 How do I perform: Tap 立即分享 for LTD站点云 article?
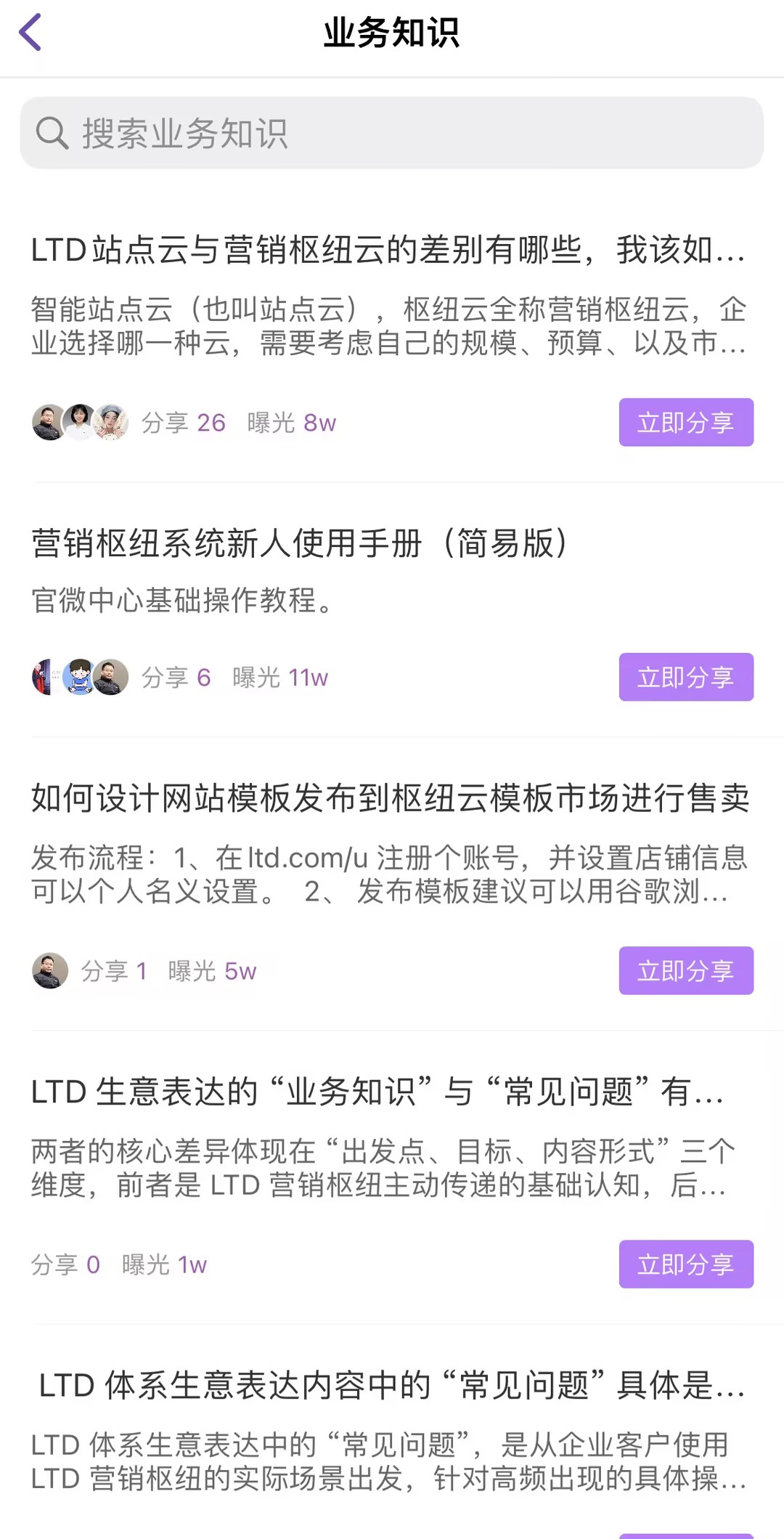click(685, 423)
